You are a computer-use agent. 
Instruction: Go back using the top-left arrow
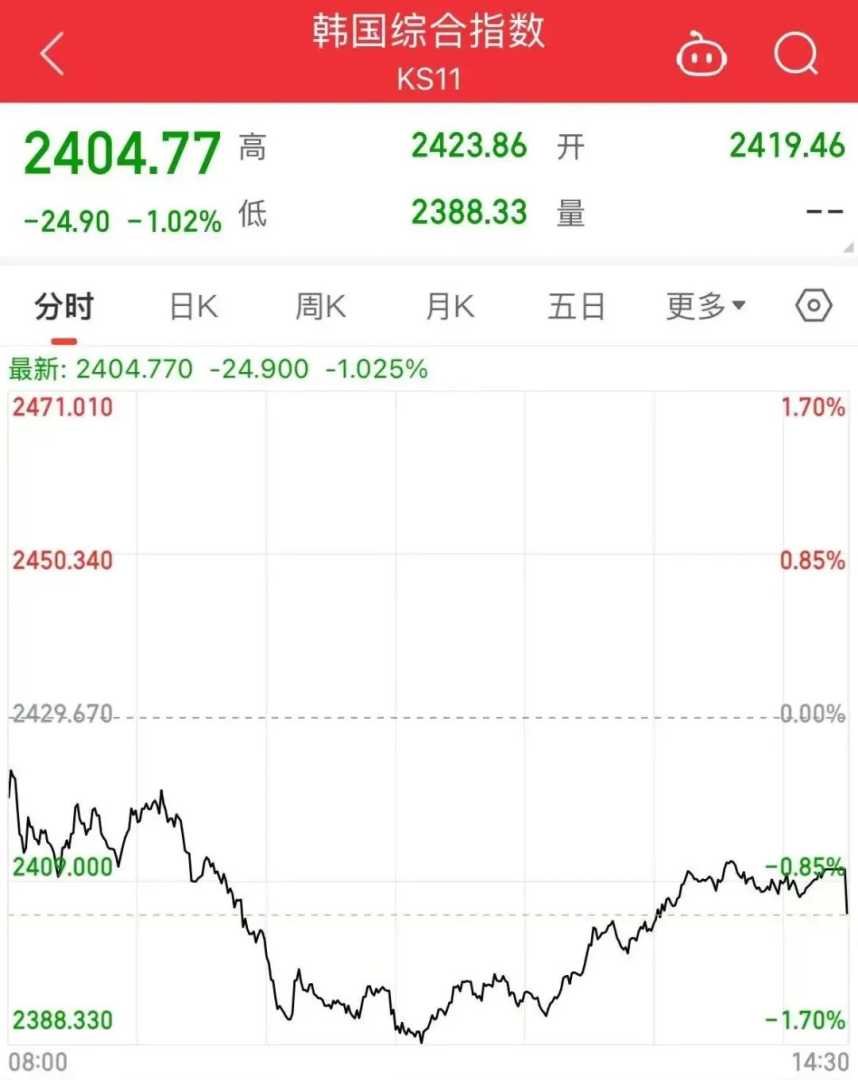pyautogui.click(x=52, y=53)
